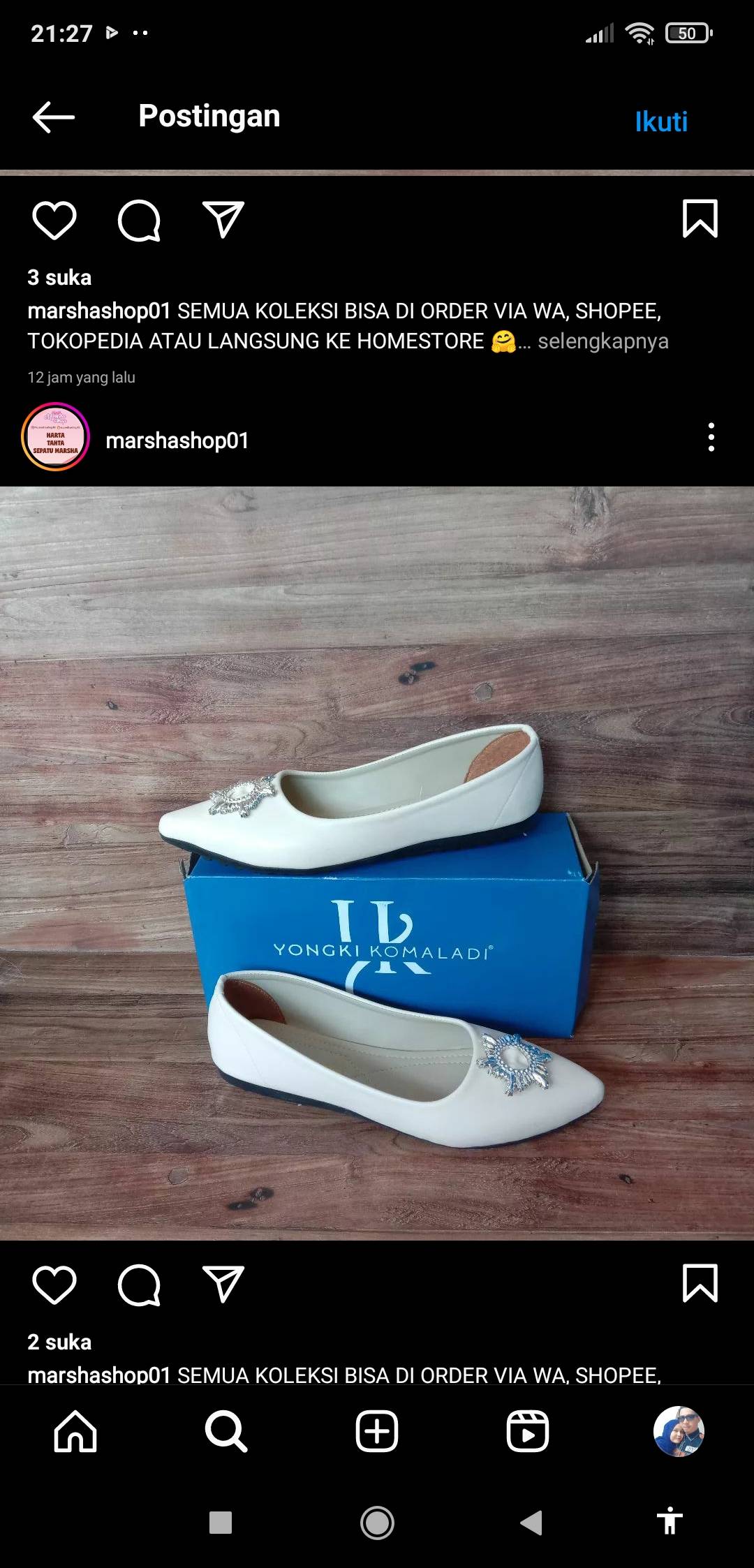
Task: Follow the account with Ikuti
Action: (x=660, y=122)
